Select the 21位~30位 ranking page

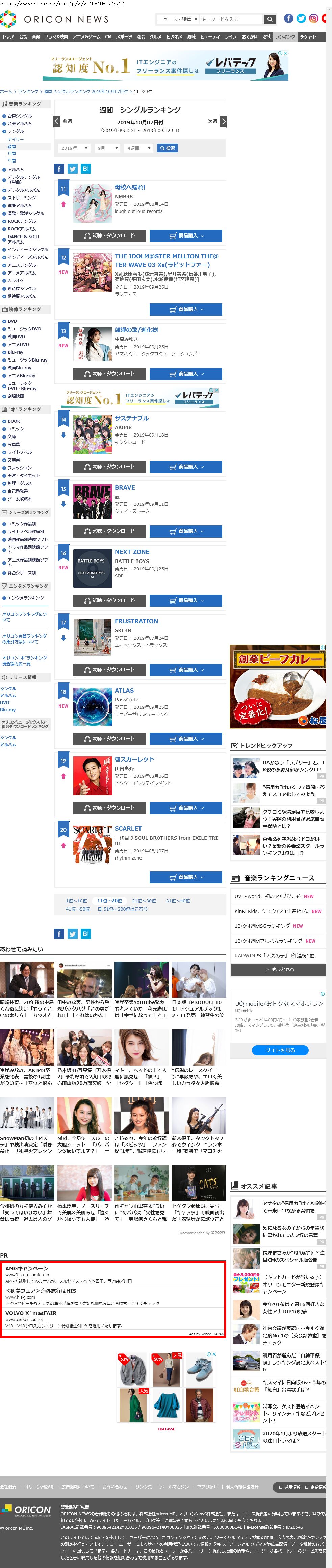144,901
